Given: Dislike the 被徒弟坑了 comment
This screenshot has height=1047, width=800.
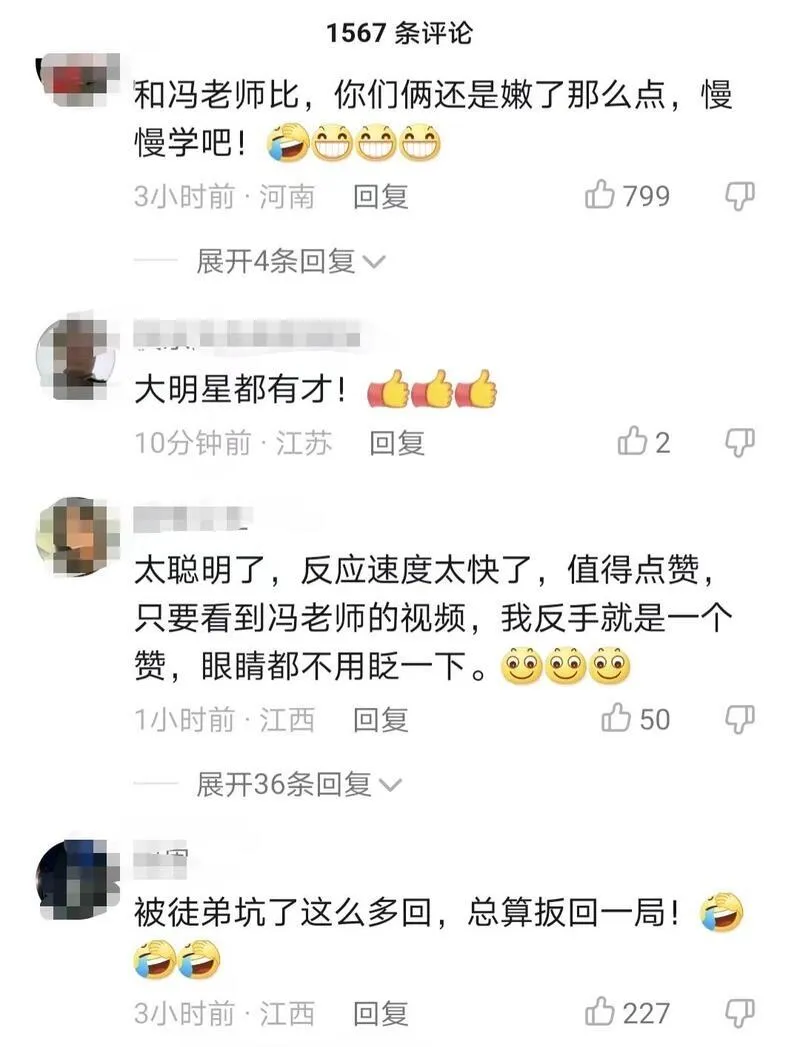Looking at the screenshot, I should (739, 1012).
